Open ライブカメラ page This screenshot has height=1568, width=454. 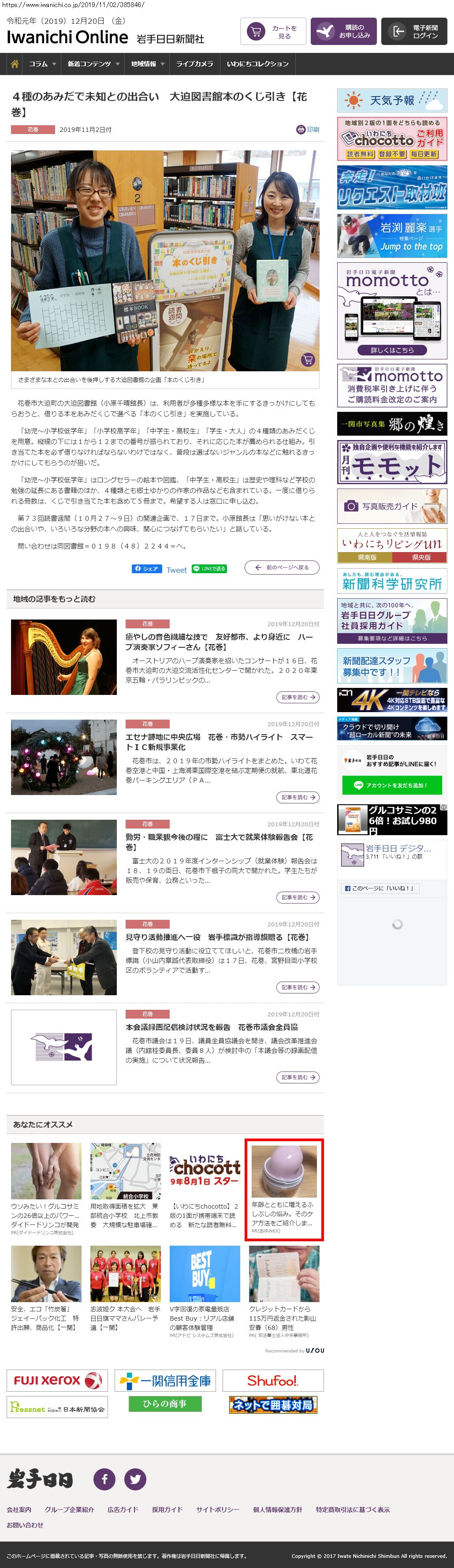[194, 64]
